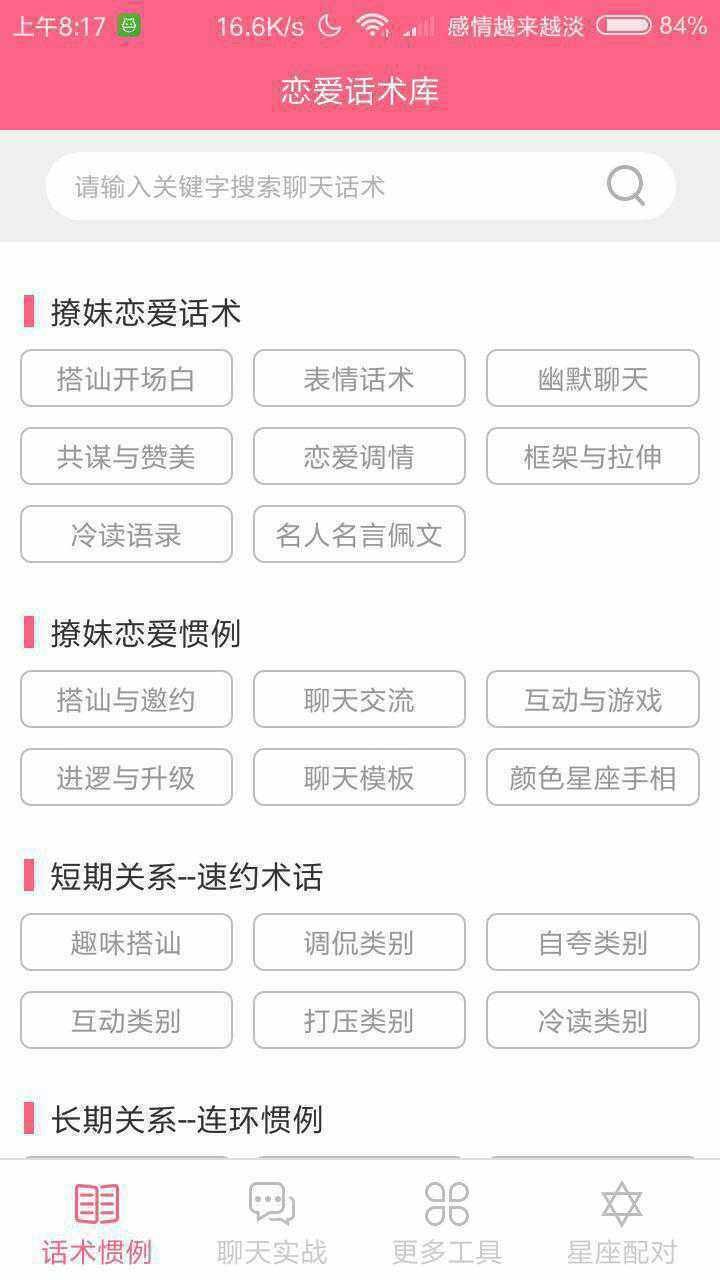Select the 表情话术 category

click(x=359, y=379)
